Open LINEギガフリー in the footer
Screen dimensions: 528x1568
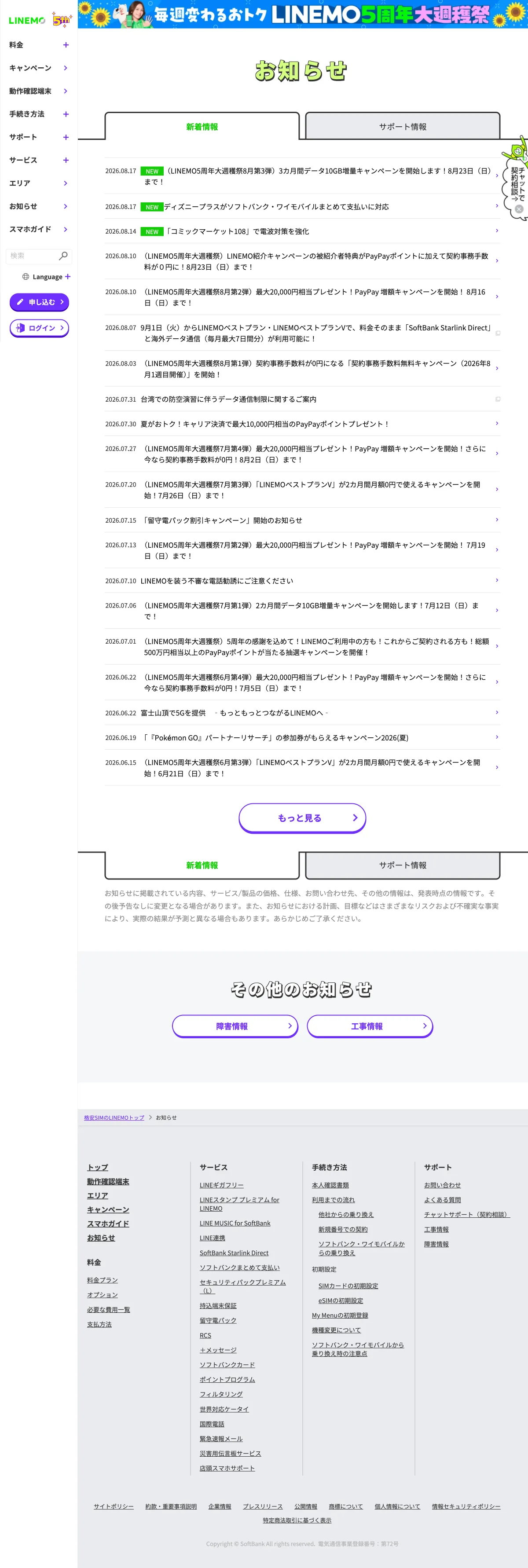click(x=222, y=1185)
